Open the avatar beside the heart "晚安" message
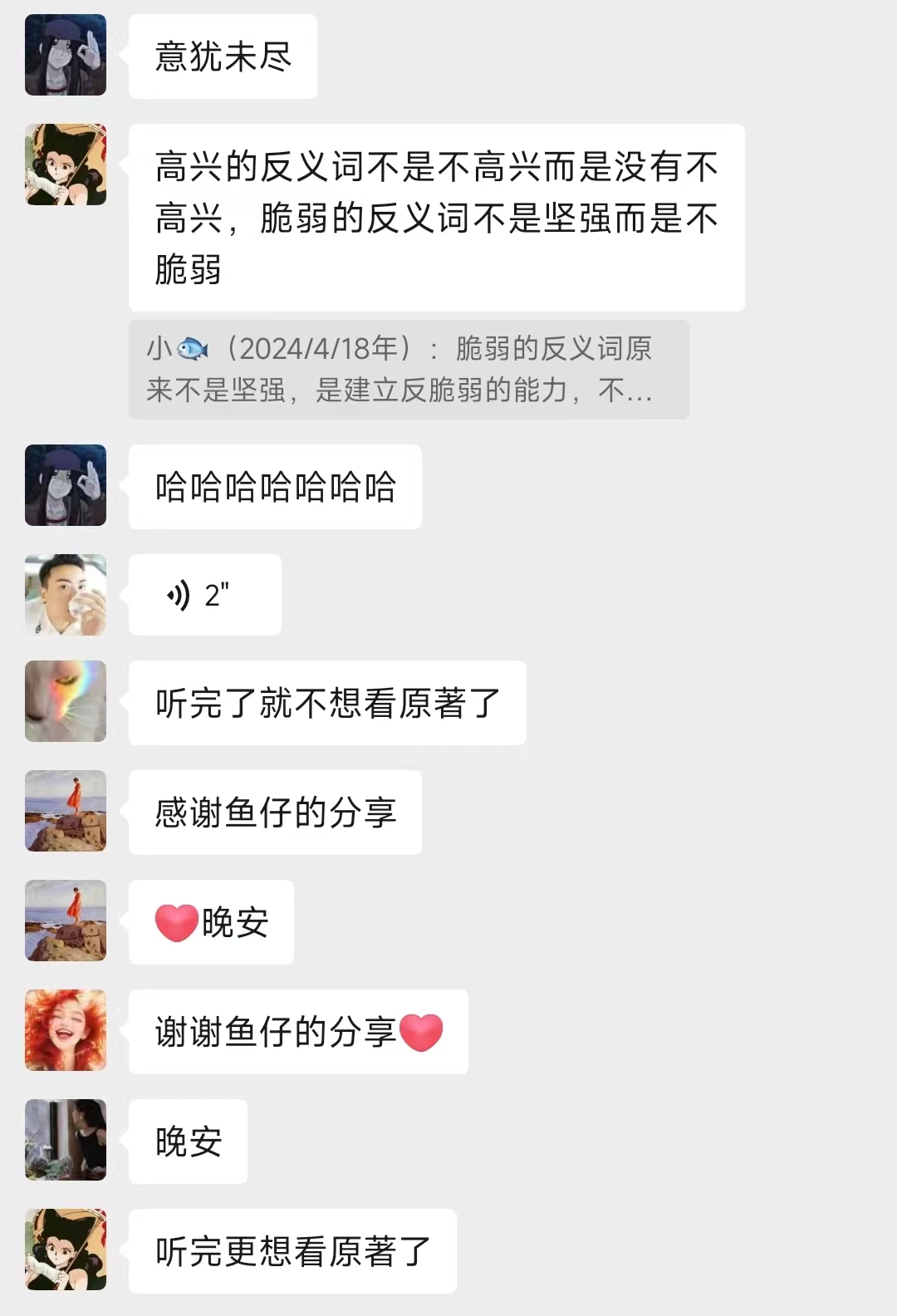 pyautogui.click(x=66, y=921)
